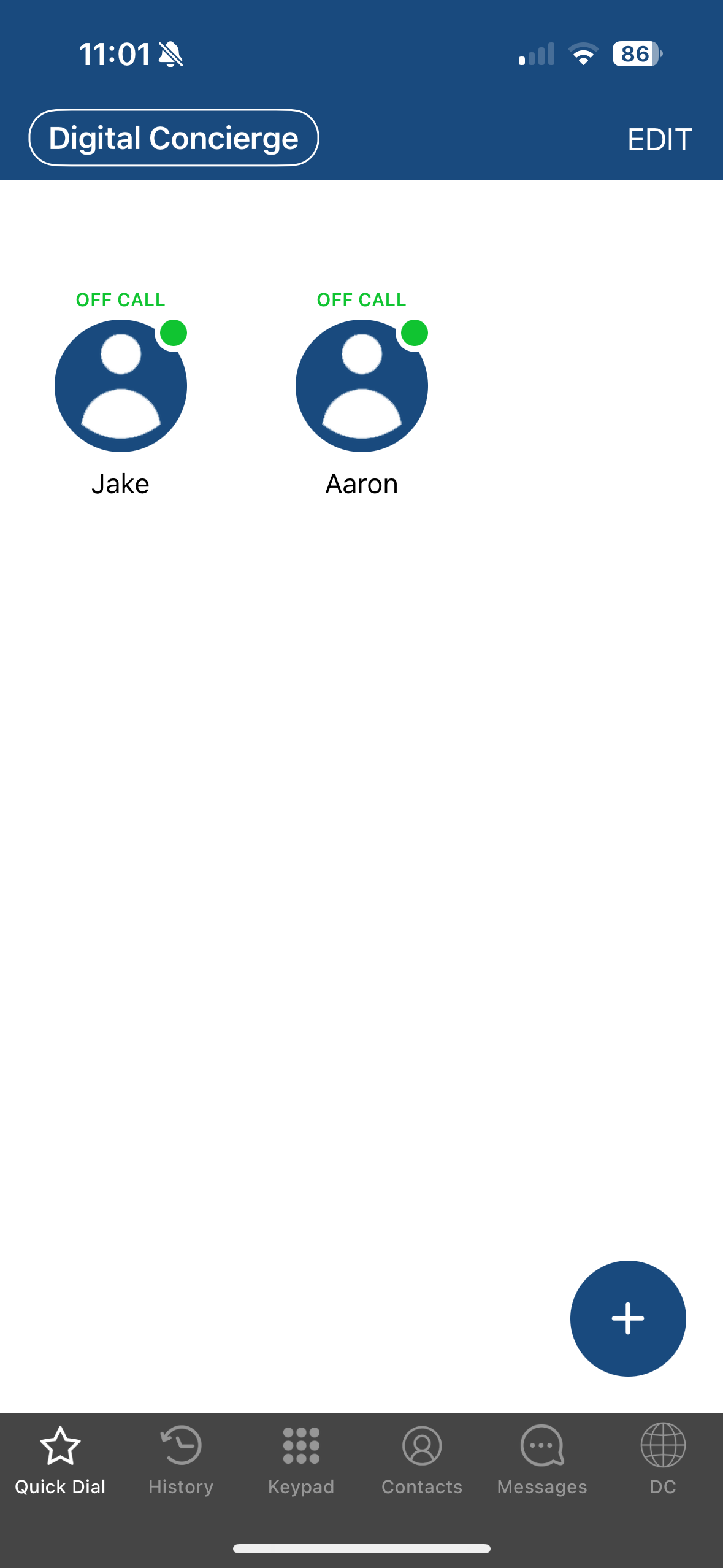Open the Messages tab

tap(542, 1460)
